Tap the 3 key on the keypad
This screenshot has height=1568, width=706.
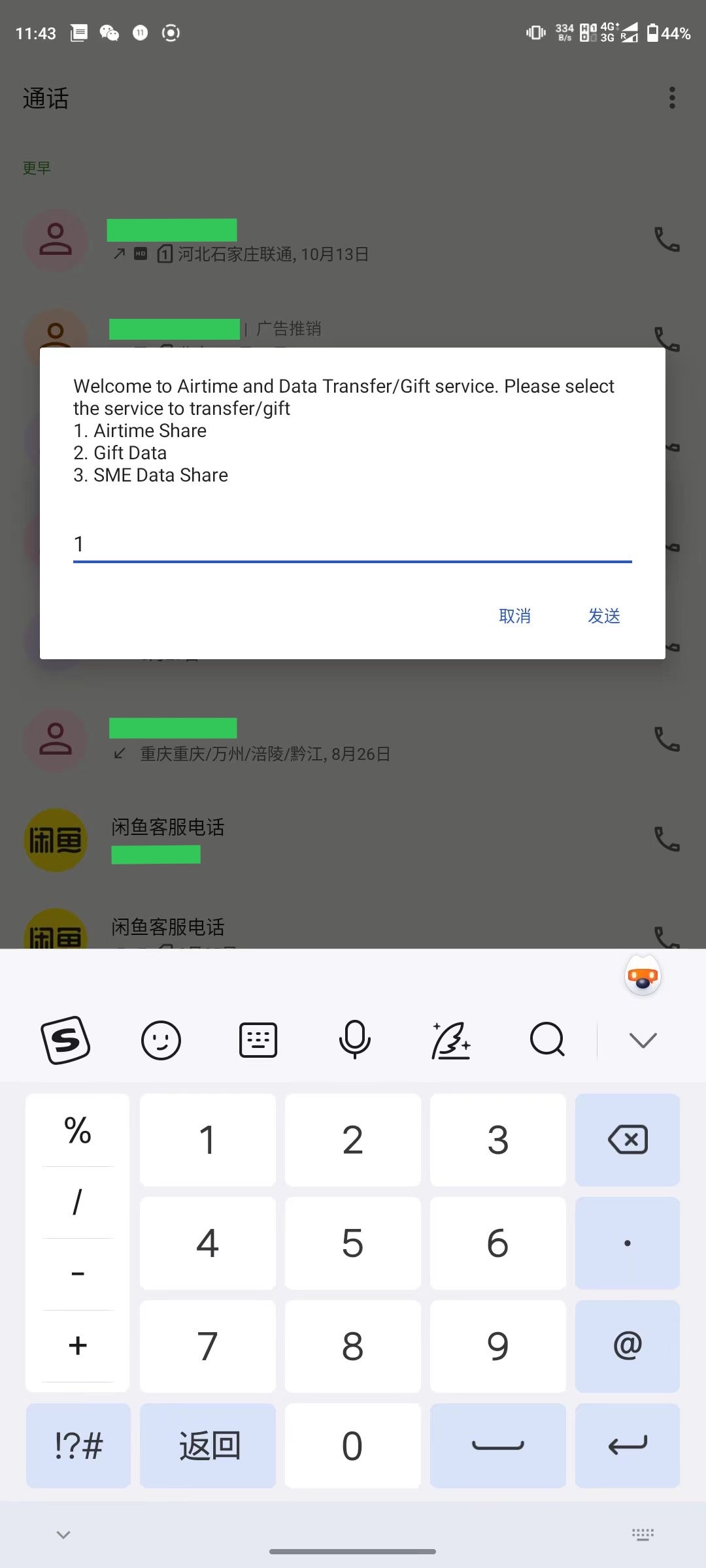497,1140
